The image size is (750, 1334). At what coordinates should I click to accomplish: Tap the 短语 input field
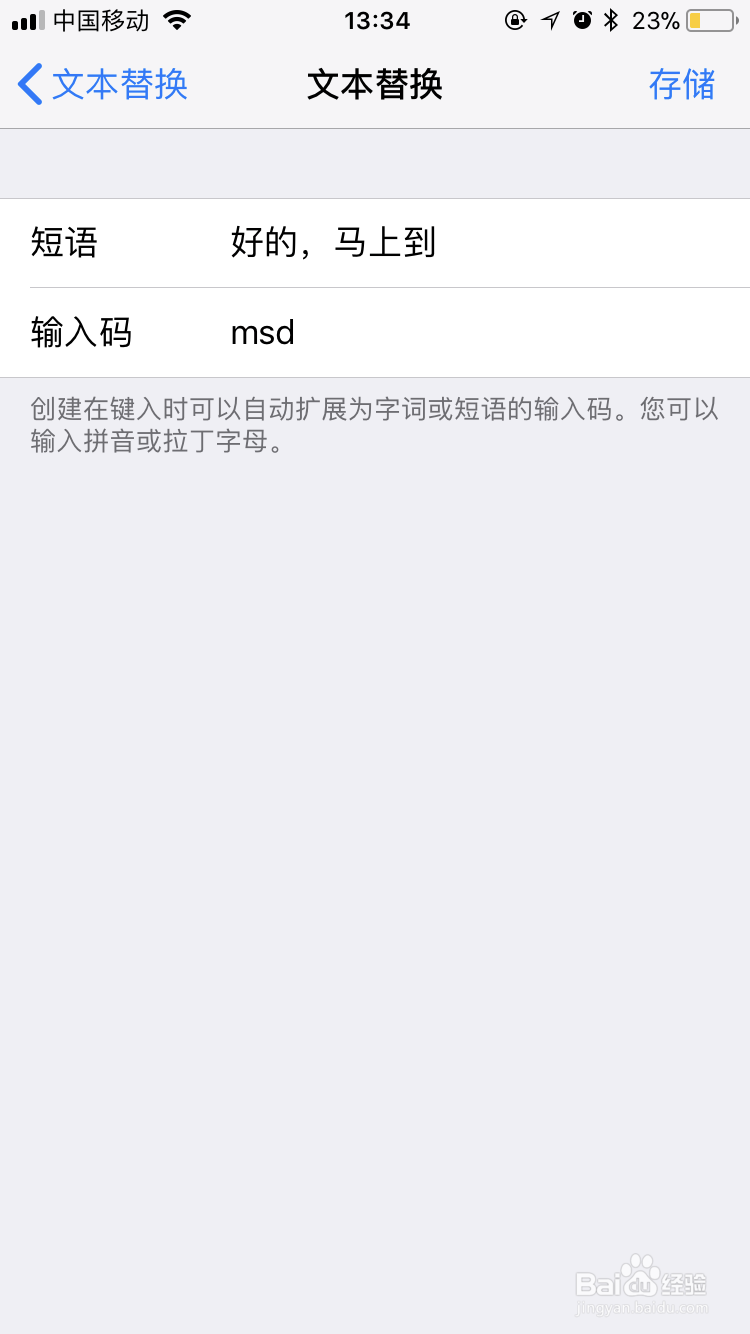(400, 242)
